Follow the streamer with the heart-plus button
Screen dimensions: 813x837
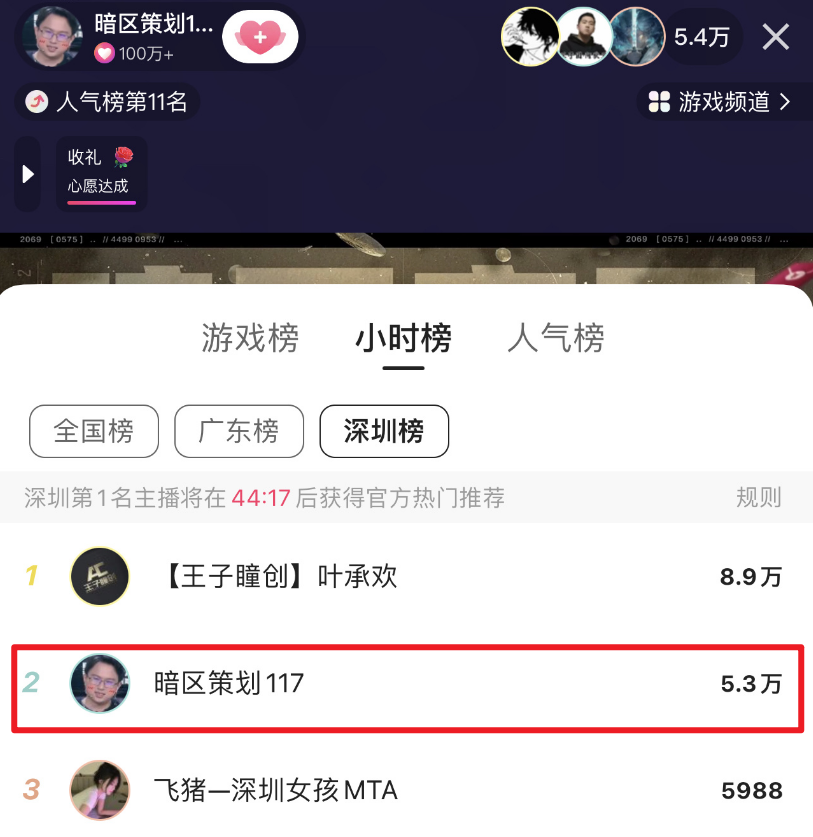[260, 37]
